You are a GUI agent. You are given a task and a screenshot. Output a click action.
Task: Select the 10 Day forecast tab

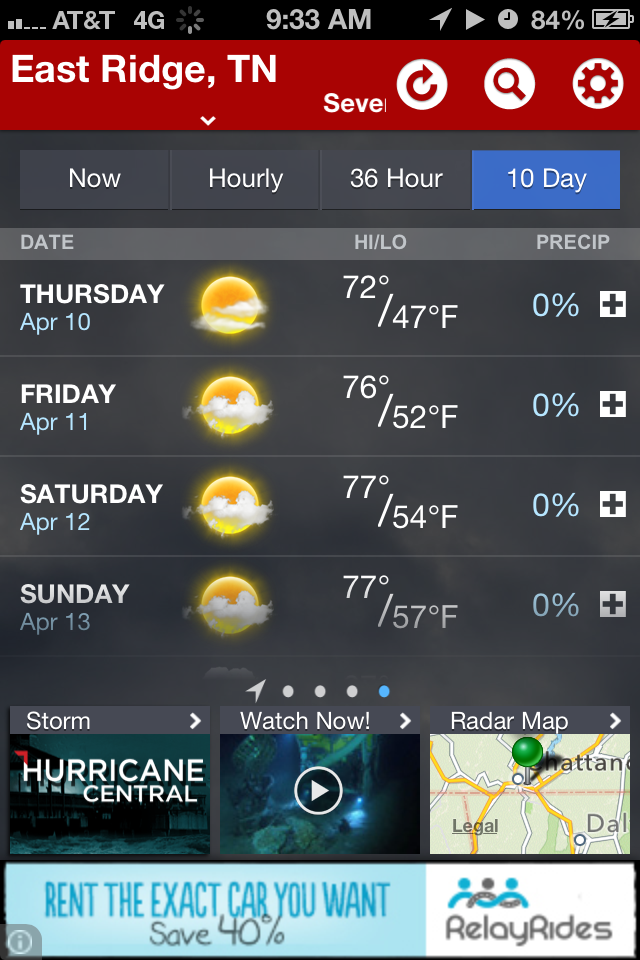tap(546, 179)
